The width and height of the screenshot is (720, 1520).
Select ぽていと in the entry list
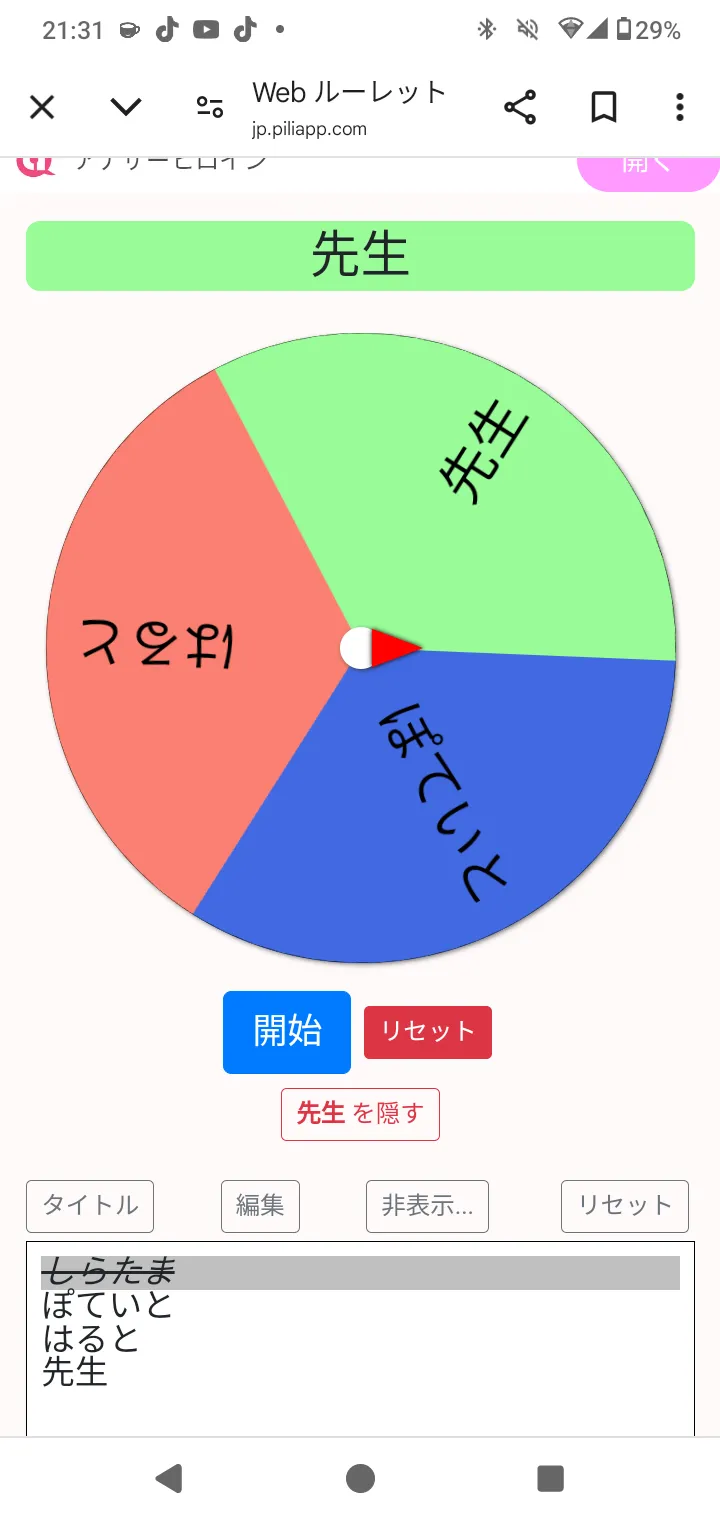coord(107,1305)
